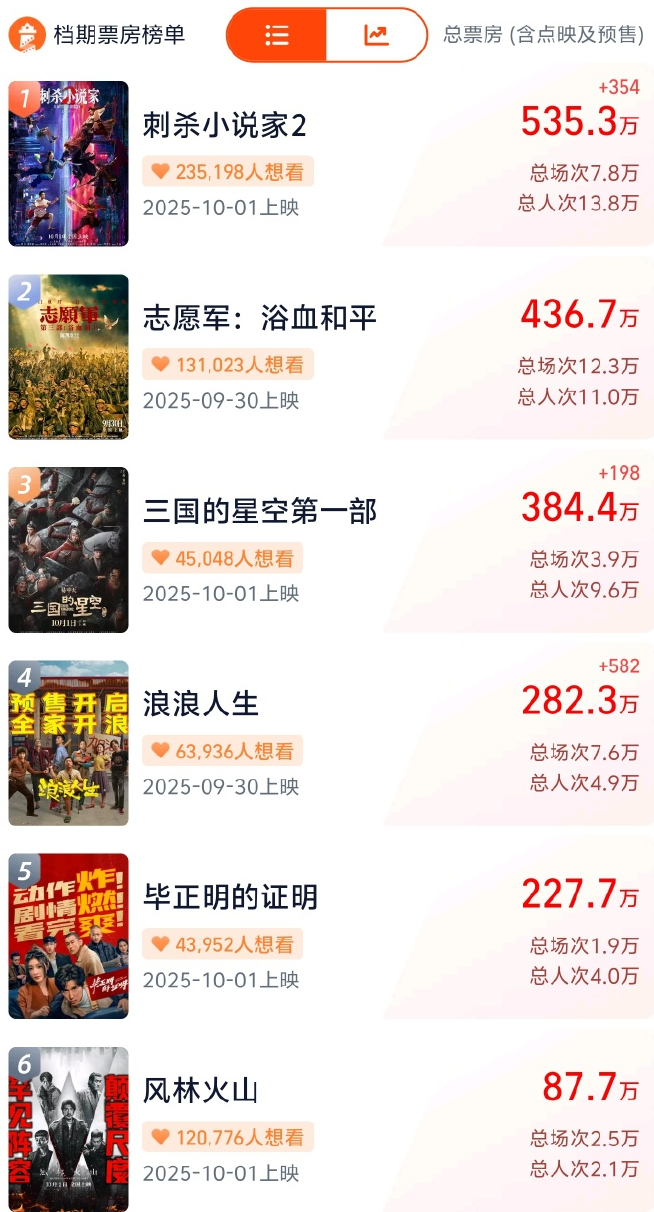Open the movie 风林火山
This screenshot has width=654, height=1212.
coord(201,1090)
